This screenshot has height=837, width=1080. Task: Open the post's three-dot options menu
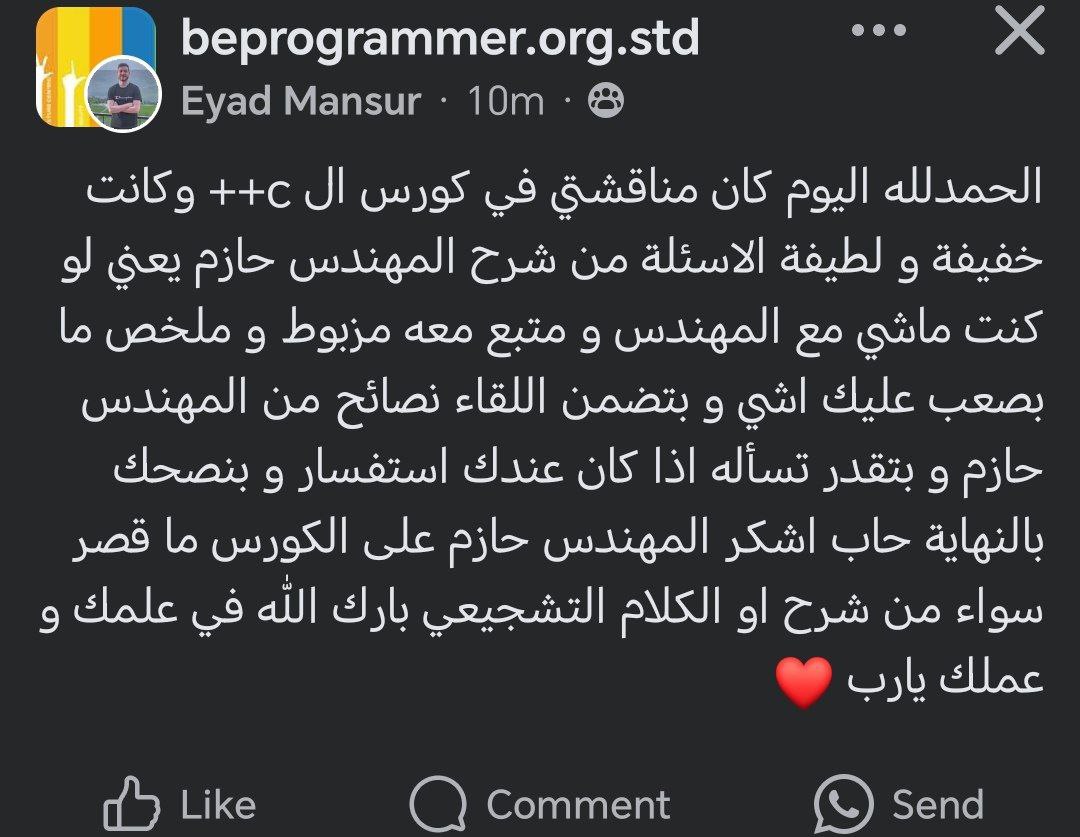(877, 32)
